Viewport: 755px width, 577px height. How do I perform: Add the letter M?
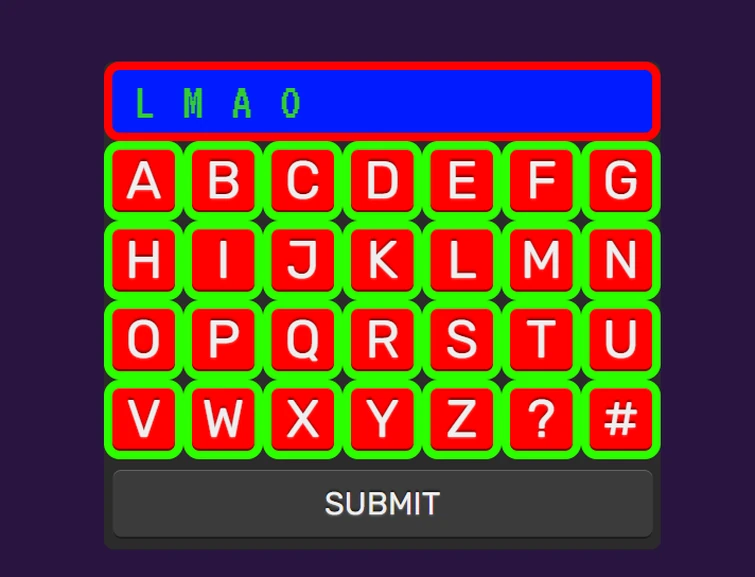(541, 260)
